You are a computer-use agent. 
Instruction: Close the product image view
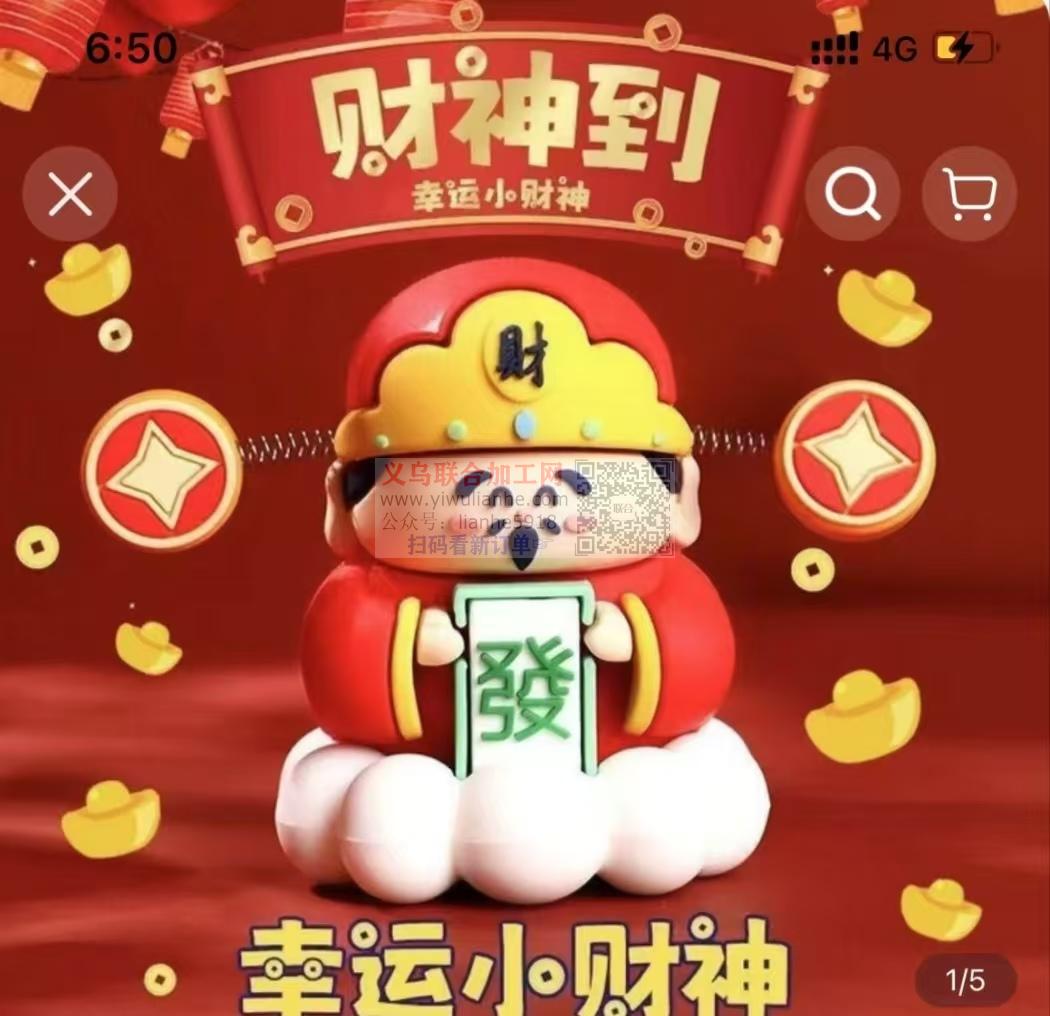70,194
